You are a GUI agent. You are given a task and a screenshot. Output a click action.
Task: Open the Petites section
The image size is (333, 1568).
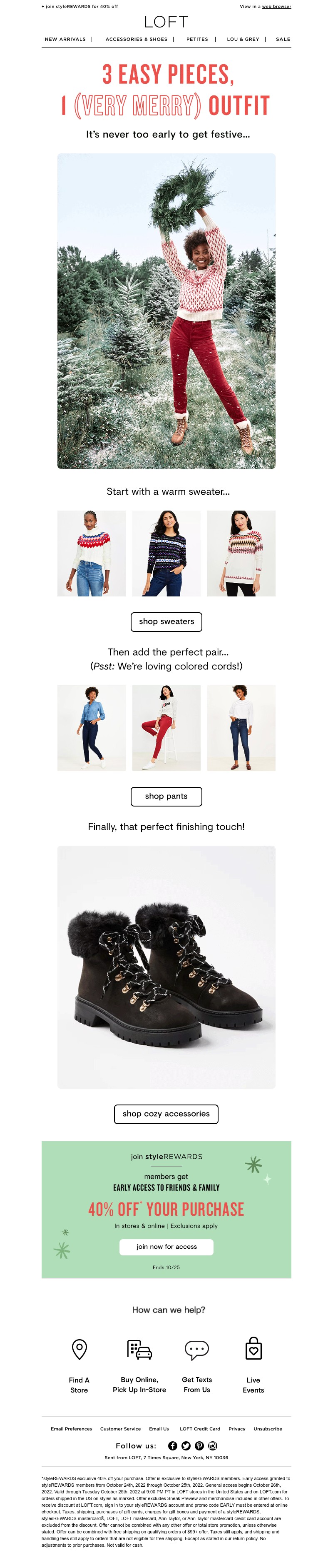[197, 39]
